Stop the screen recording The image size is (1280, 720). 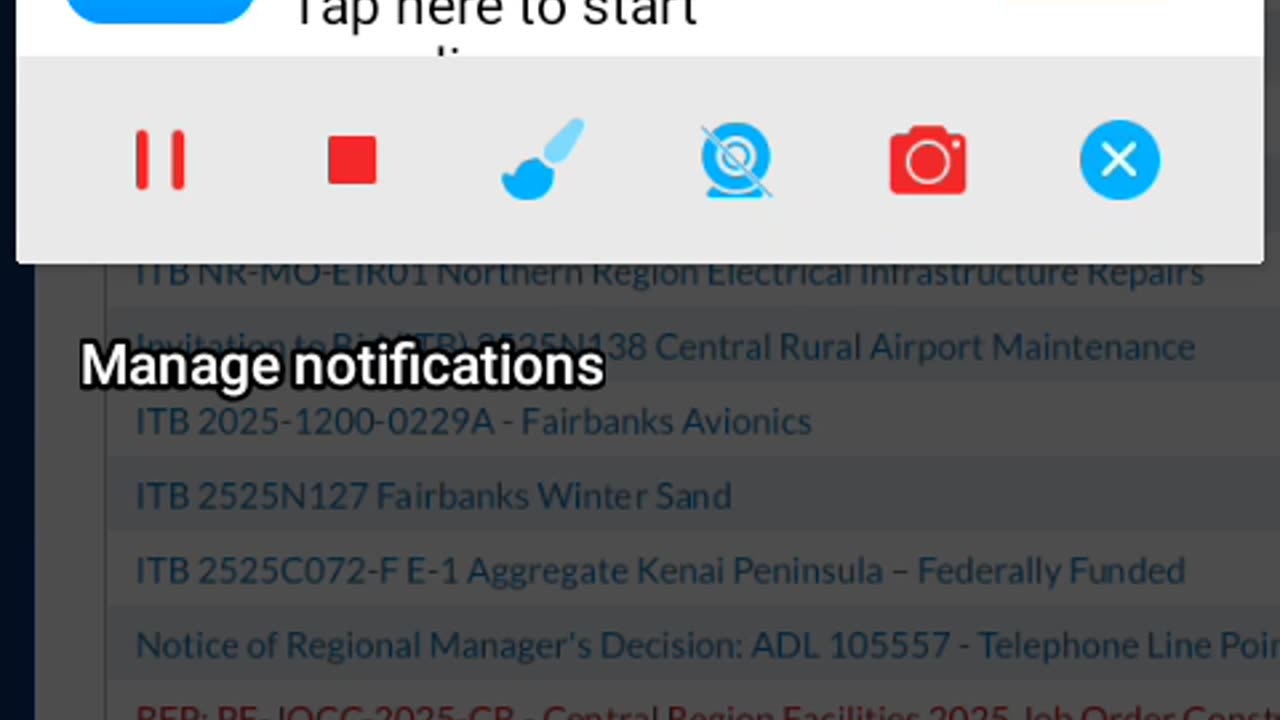pyautogui.click(x=352, y=160)
